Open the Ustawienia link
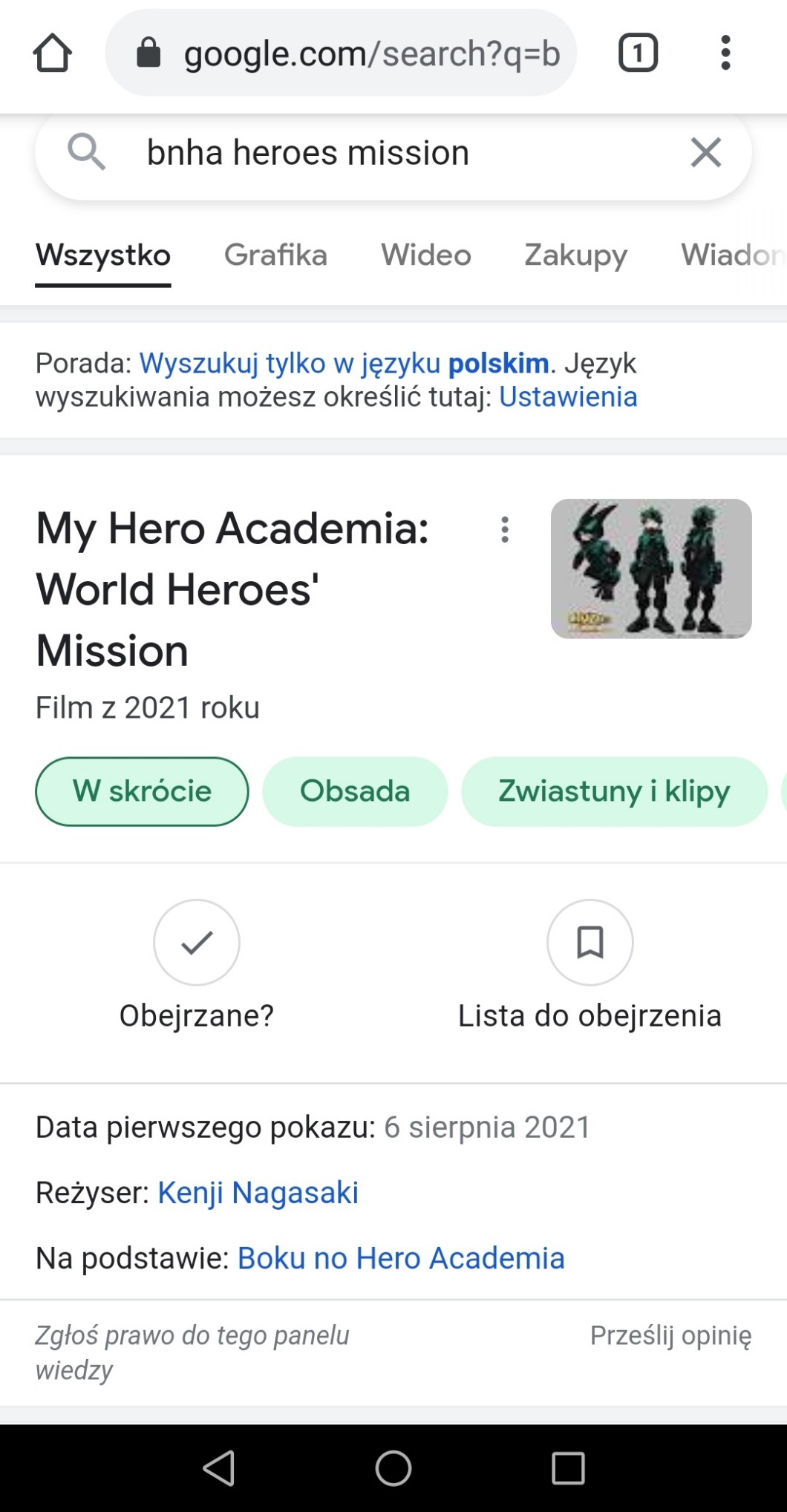787x1512 pixels. [x=568, y=397]
